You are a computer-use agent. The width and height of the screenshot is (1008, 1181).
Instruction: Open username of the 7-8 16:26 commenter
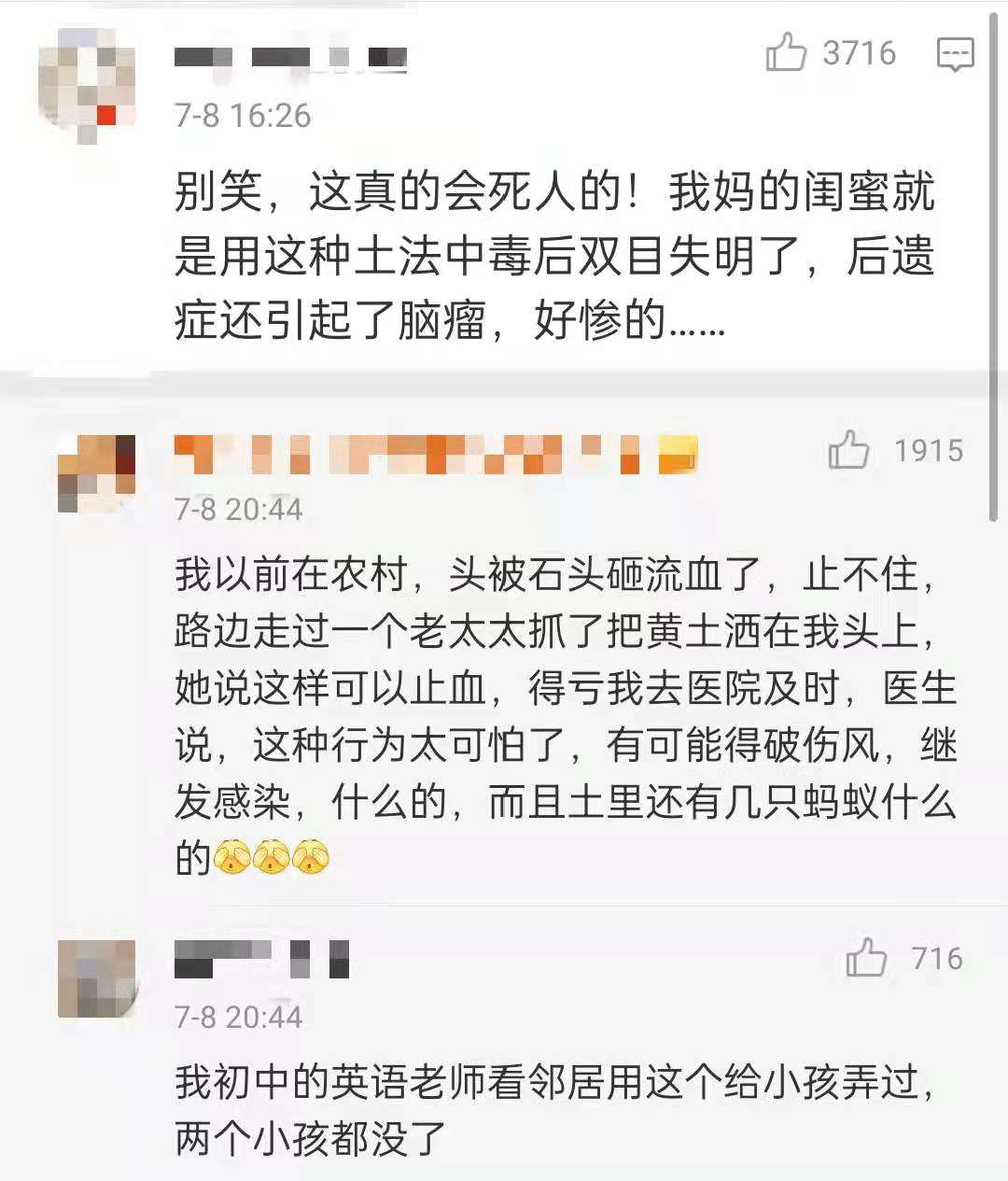[x=290, y=58]
